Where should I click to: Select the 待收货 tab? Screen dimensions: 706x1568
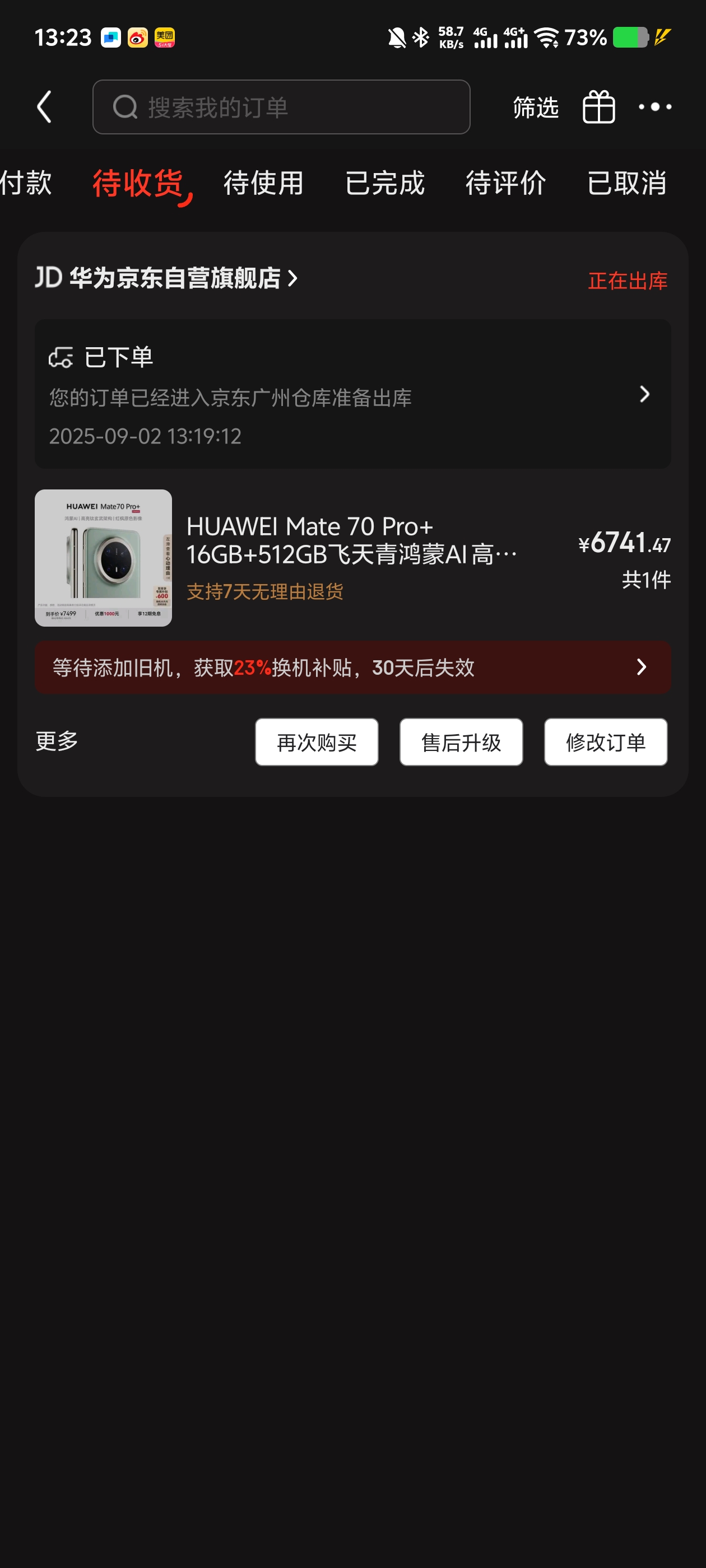pyautogui.click(x=138, y=183)
